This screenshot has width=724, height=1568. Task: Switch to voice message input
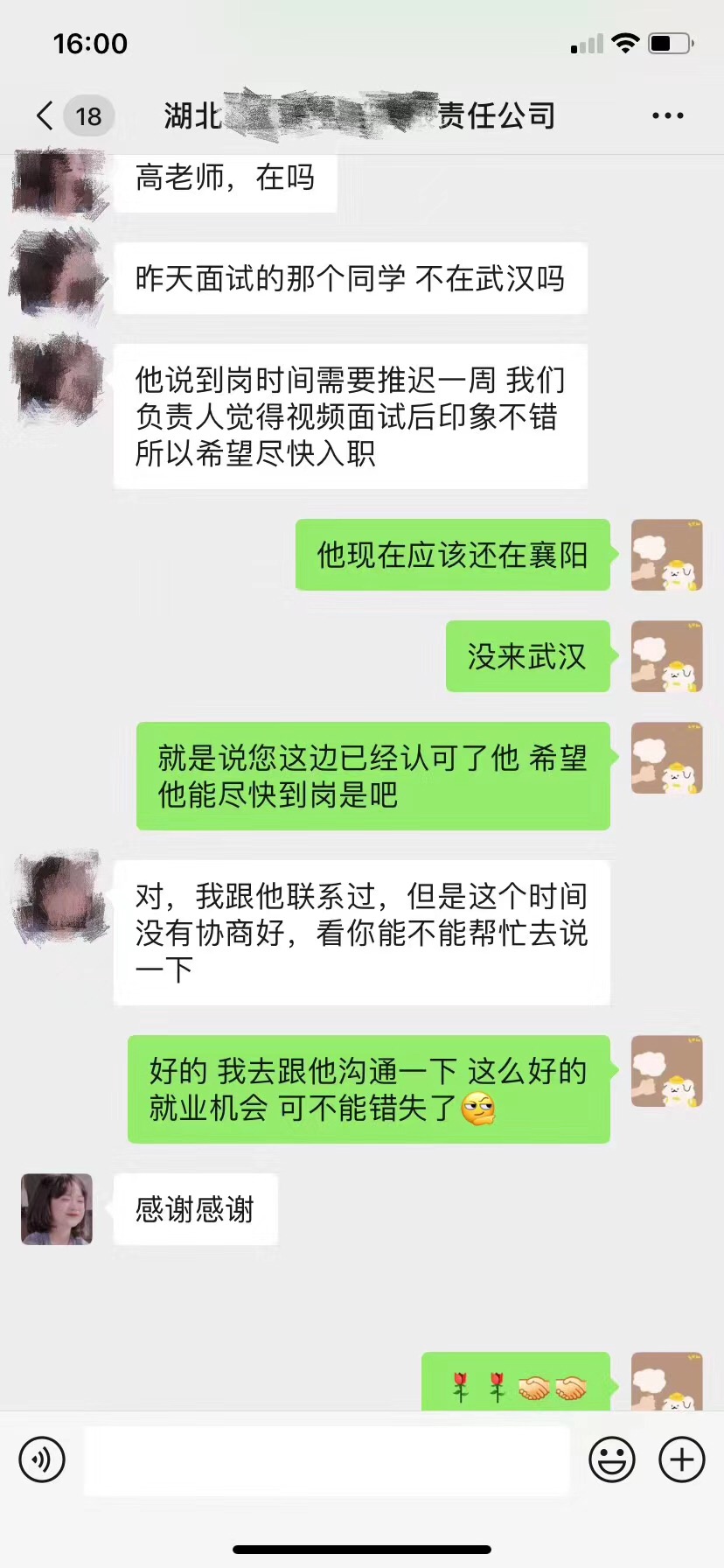pos(42,1459)
